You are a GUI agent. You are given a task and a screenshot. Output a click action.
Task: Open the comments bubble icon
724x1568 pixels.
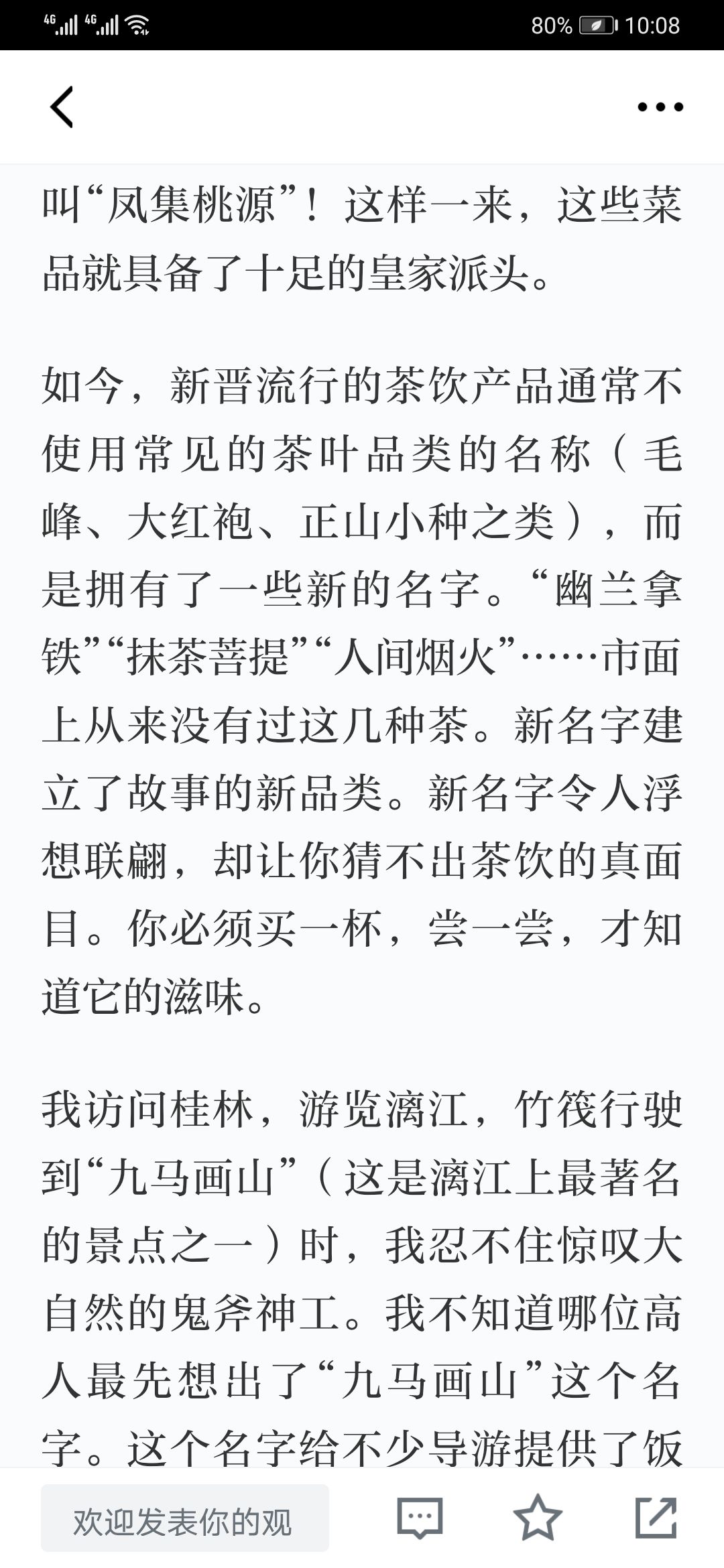(x=420, y=1518)
